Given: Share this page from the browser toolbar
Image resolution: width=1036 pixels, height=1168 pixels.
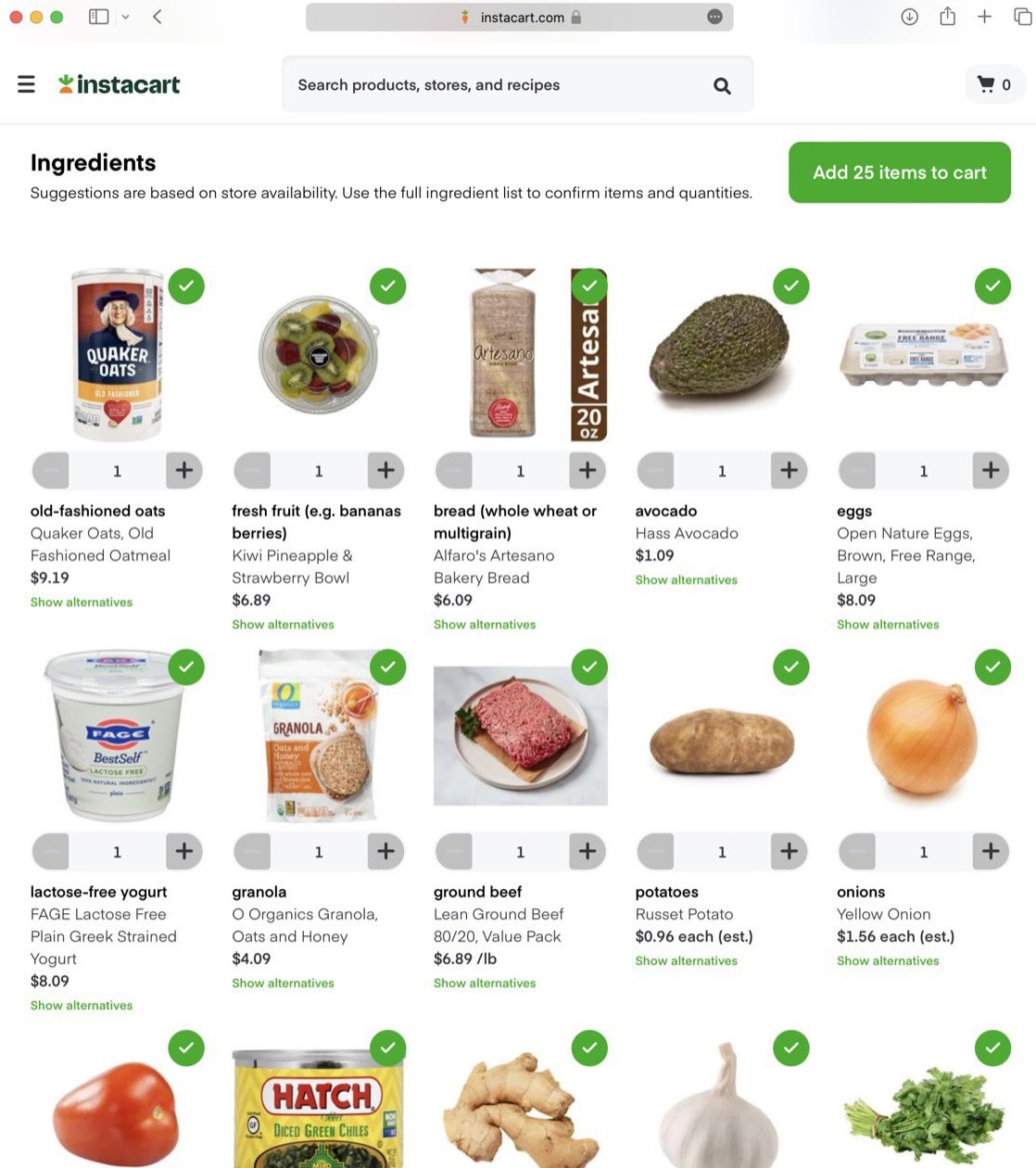Looking at the screenshot, I should click(947, 17).
